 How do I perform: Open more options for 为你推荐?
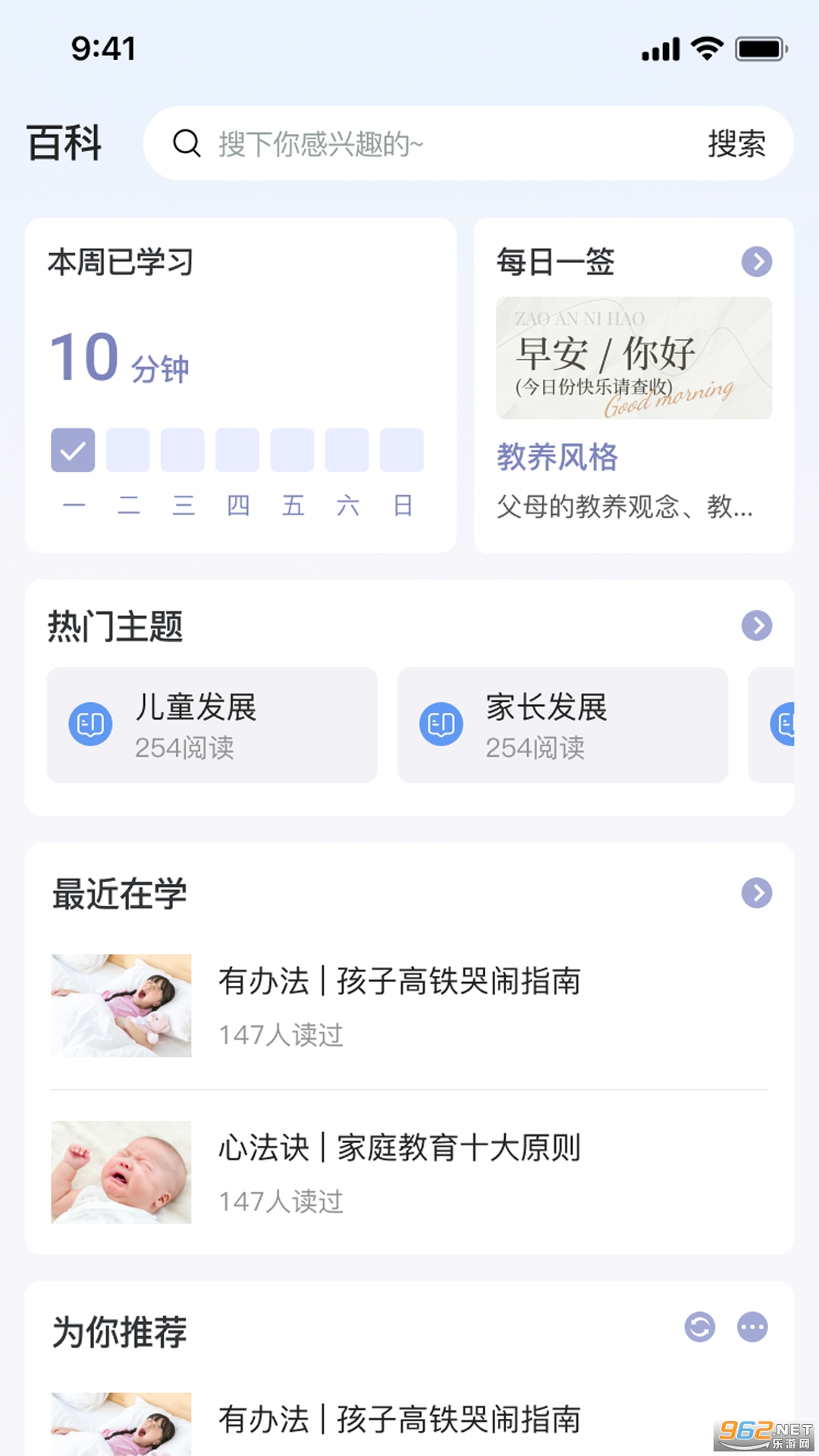pyautogui.click(x=752, y=1327)
